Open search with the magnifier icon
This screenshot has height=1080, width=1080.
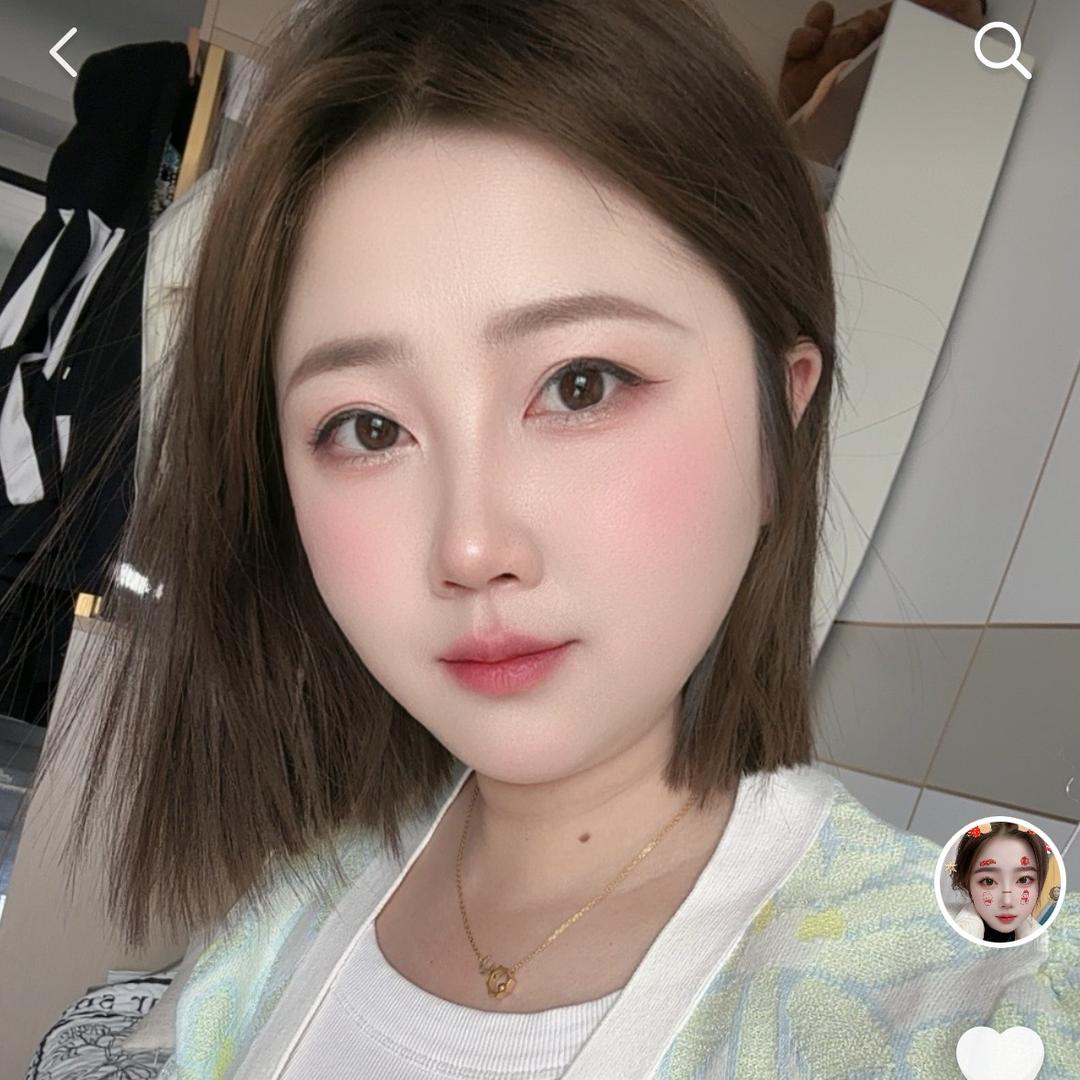click(1001, 50)
